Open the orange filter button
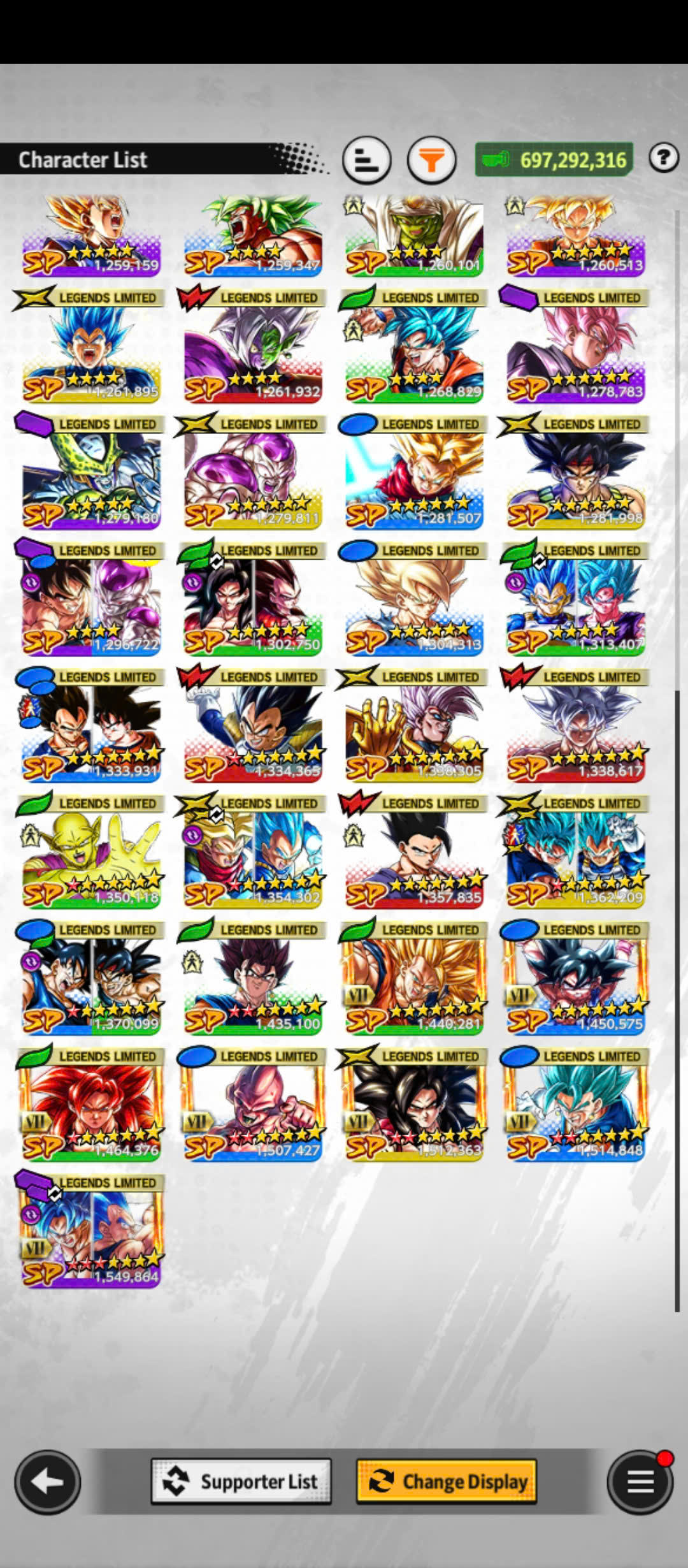 [x=431, y=159]
